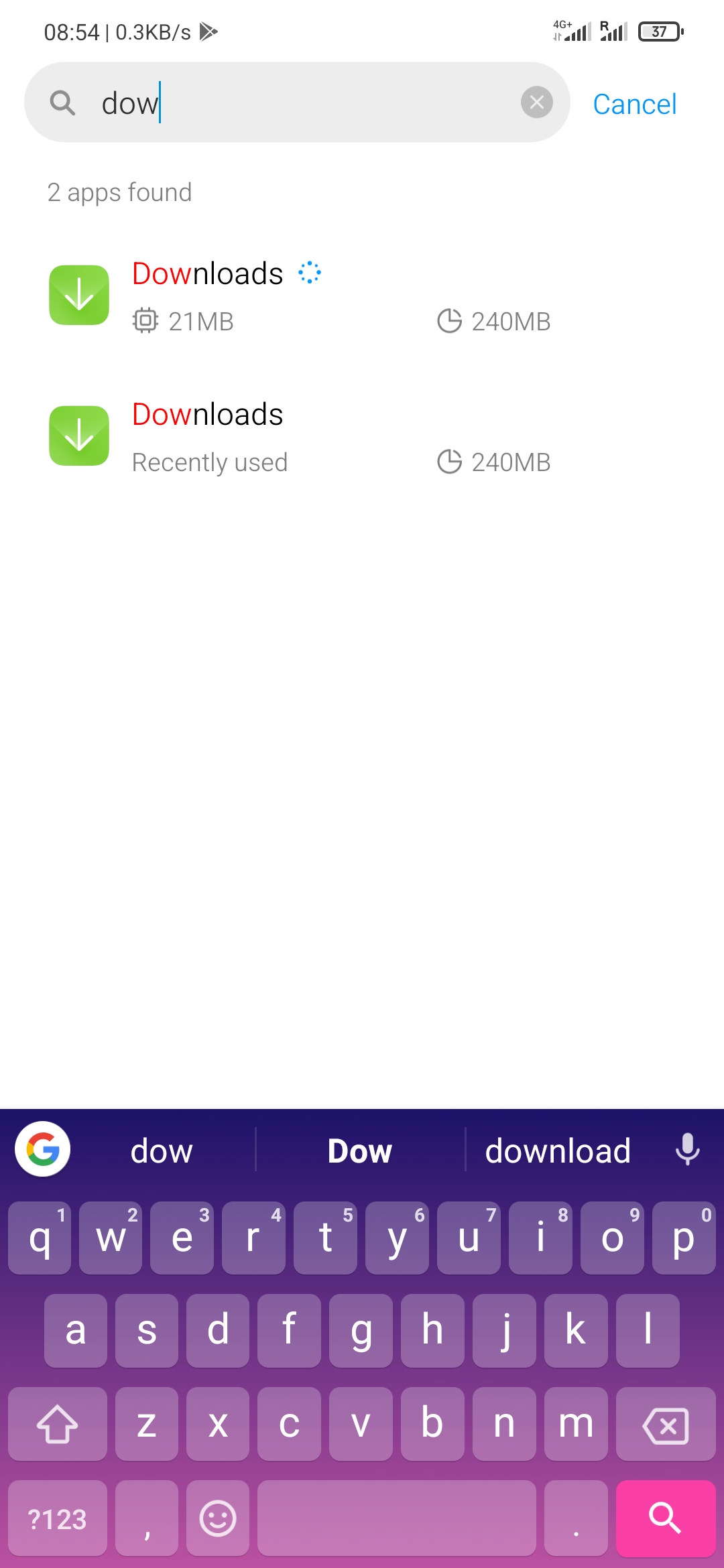Tap the pink search key on keyboard
Image resolution: width=724 pixels, height=1568 pixels.
[x=665, y=1518]
